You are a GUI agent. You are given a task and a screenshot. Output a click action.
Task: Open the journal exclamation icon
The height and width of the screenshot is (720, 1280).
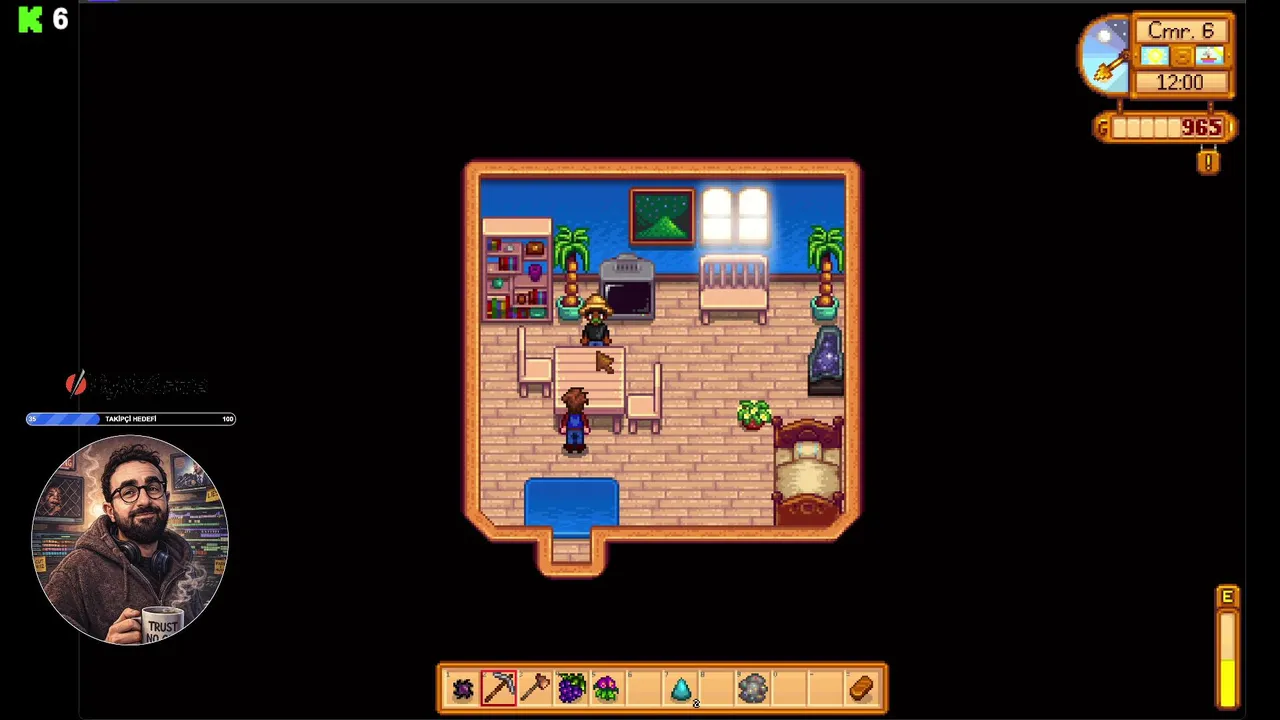[x=1208, y=161]
